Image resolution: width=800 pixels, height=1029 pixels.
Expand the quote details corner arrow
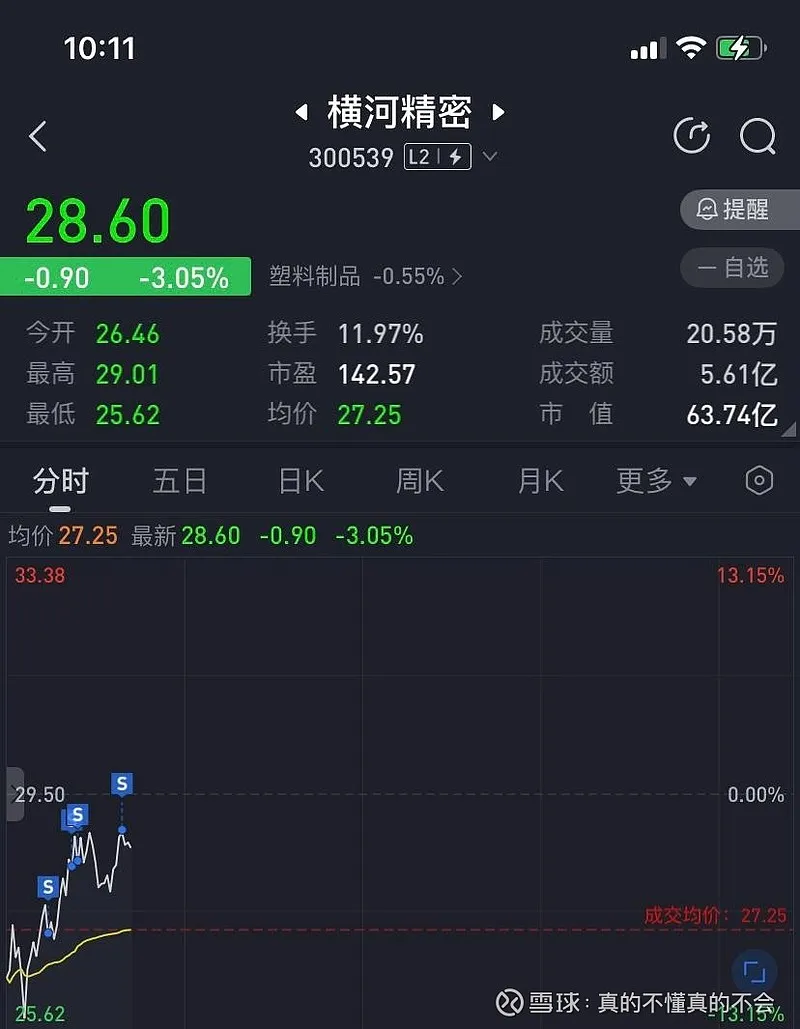click(788, 430)
